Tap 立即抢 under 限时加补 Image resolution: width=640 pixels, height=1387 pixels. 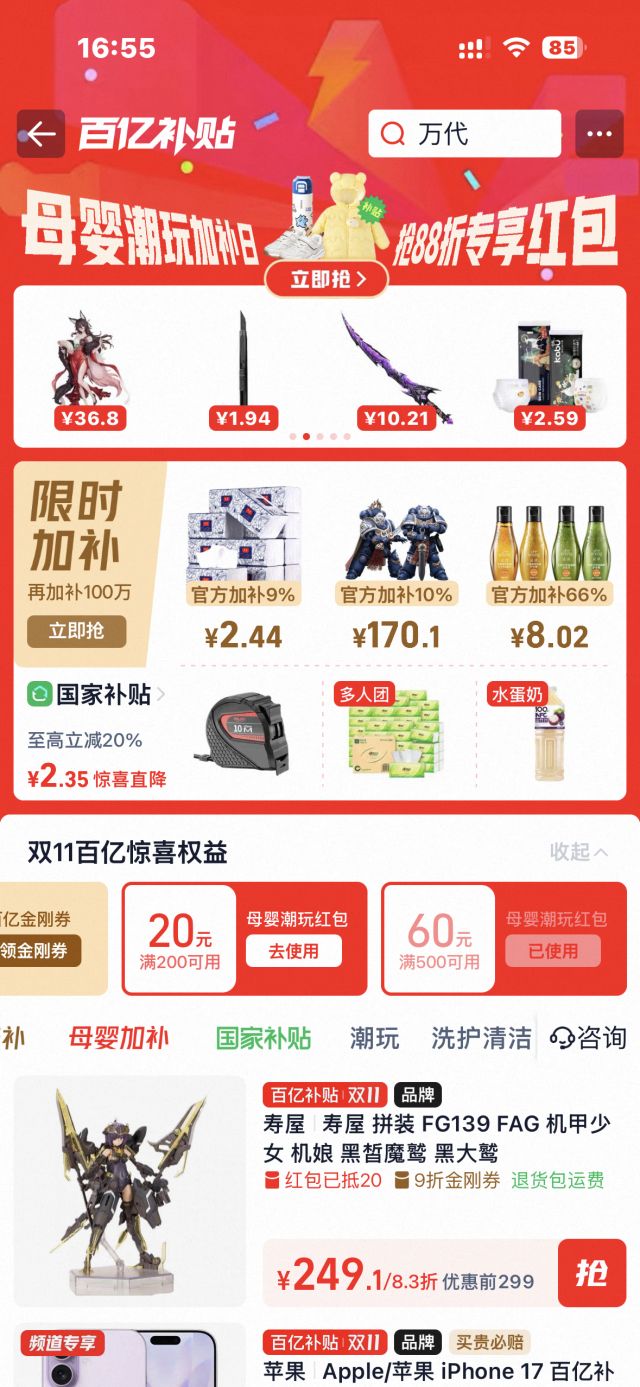76,631
